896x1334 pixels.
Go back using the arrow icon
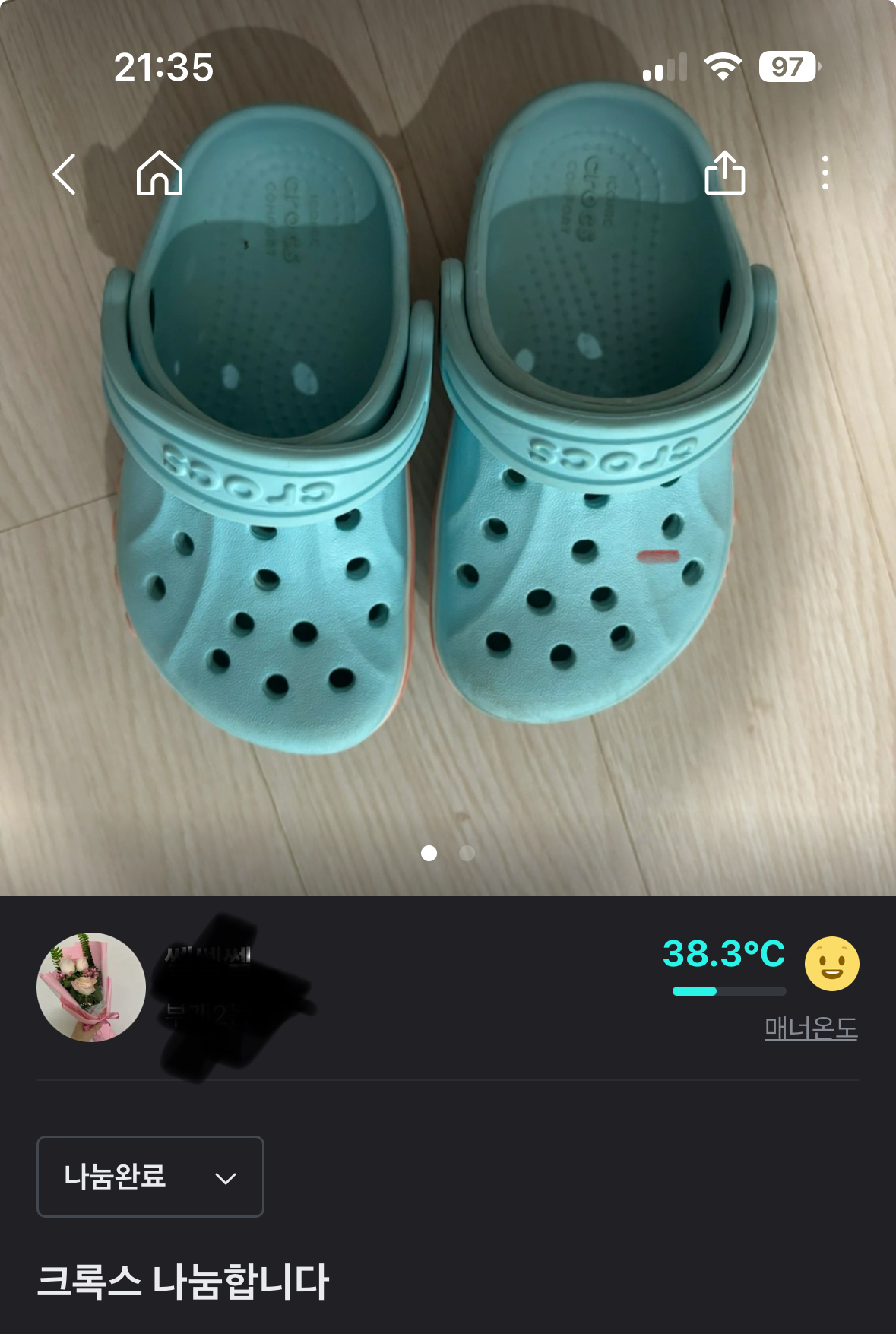[x=65, y=174]
